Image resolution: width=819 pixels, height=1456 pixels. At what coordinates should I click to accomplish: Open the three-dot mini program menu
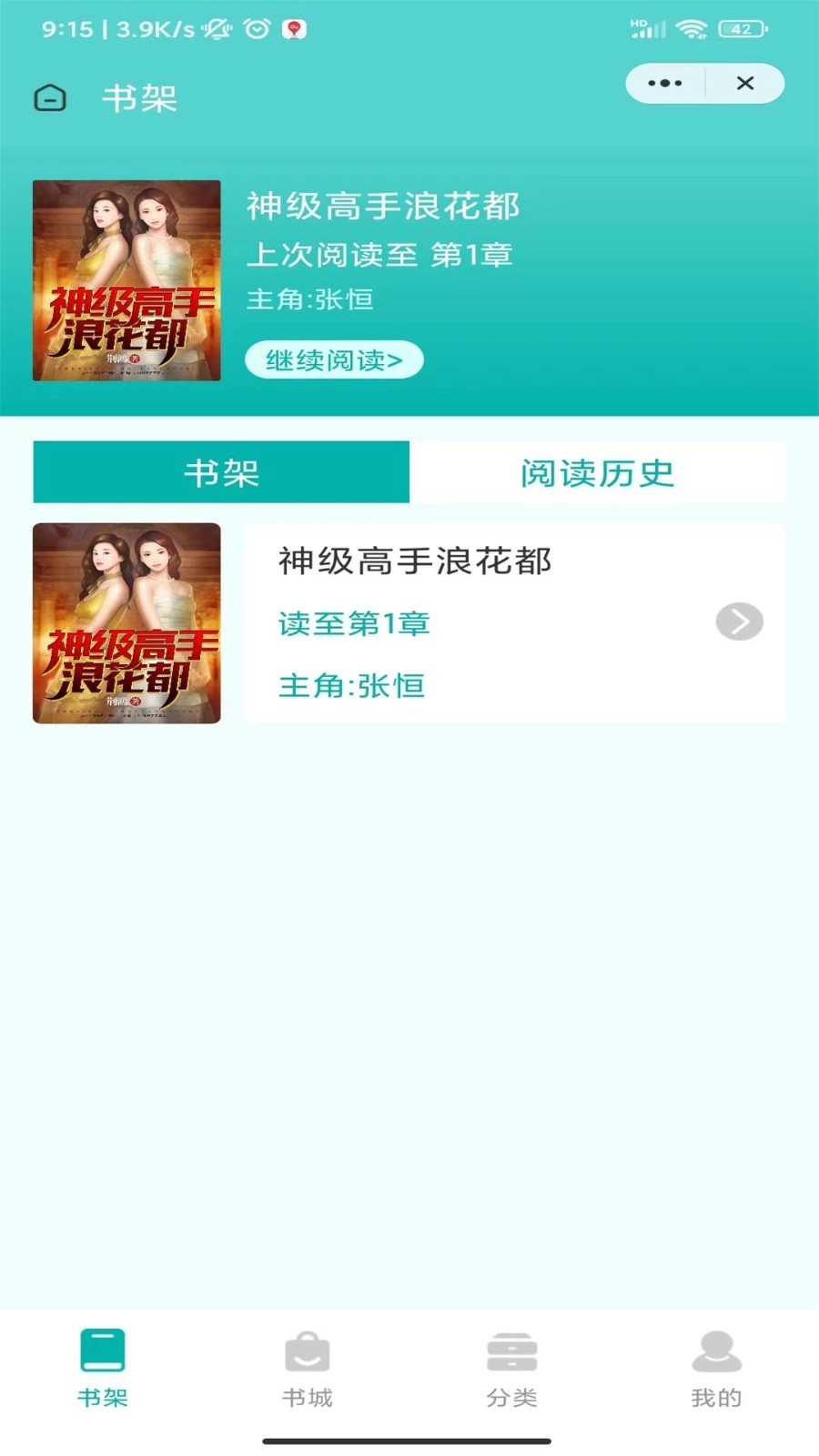point(663,83)
